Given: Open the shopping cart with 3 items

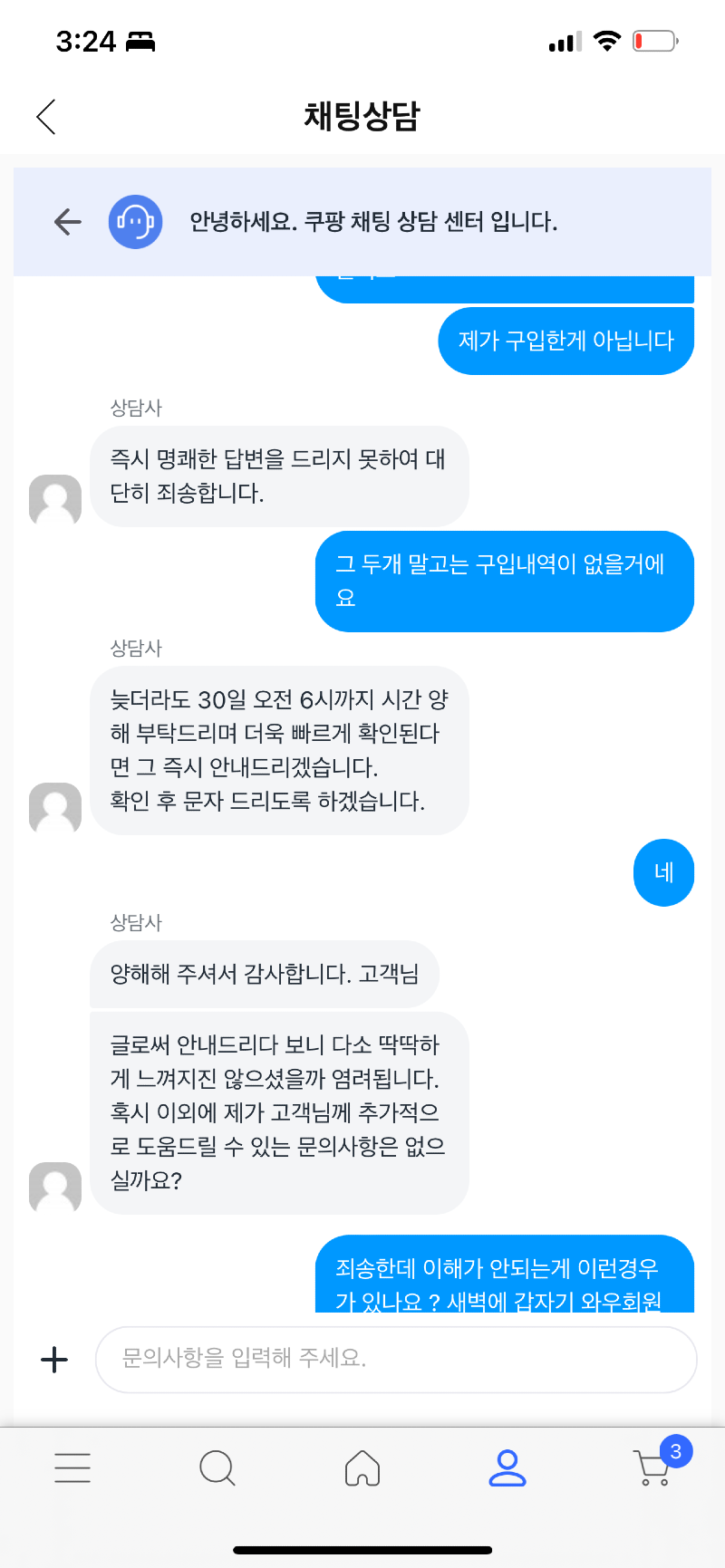Looking at the screenshot, I should point(651,1468).
